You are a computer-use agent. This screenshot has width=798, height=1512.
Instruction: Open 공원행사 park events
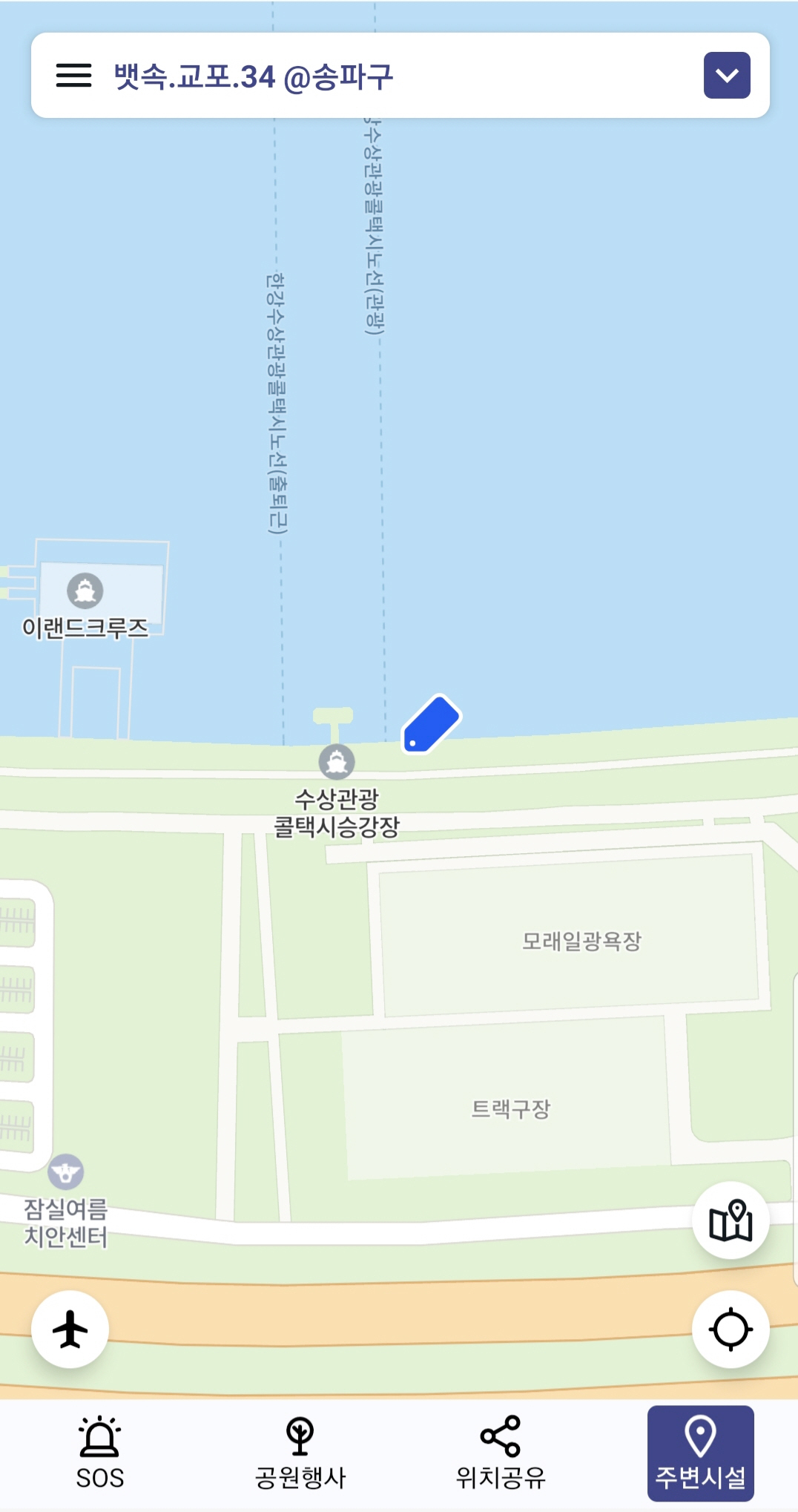300,1453
